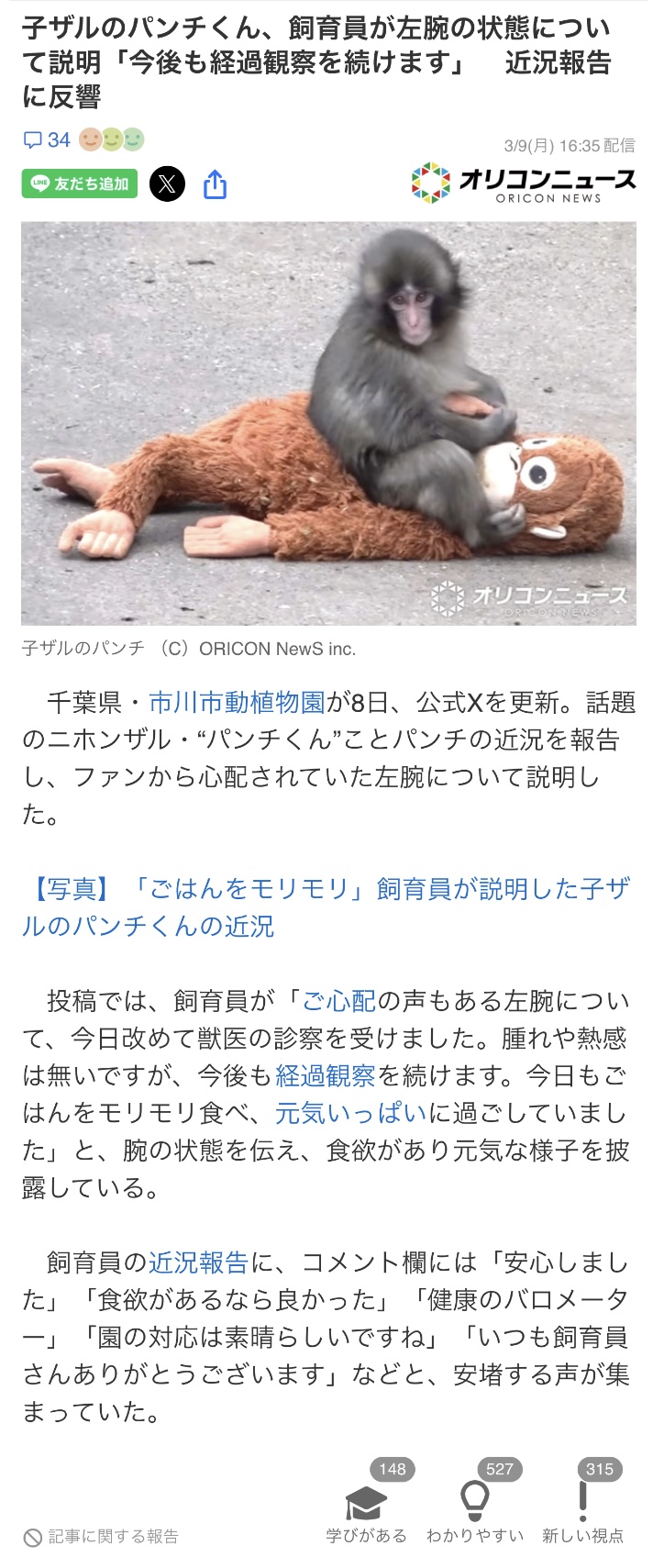Share the article on X
This screenshot has height=1568, width=664.
pos(167,184)
